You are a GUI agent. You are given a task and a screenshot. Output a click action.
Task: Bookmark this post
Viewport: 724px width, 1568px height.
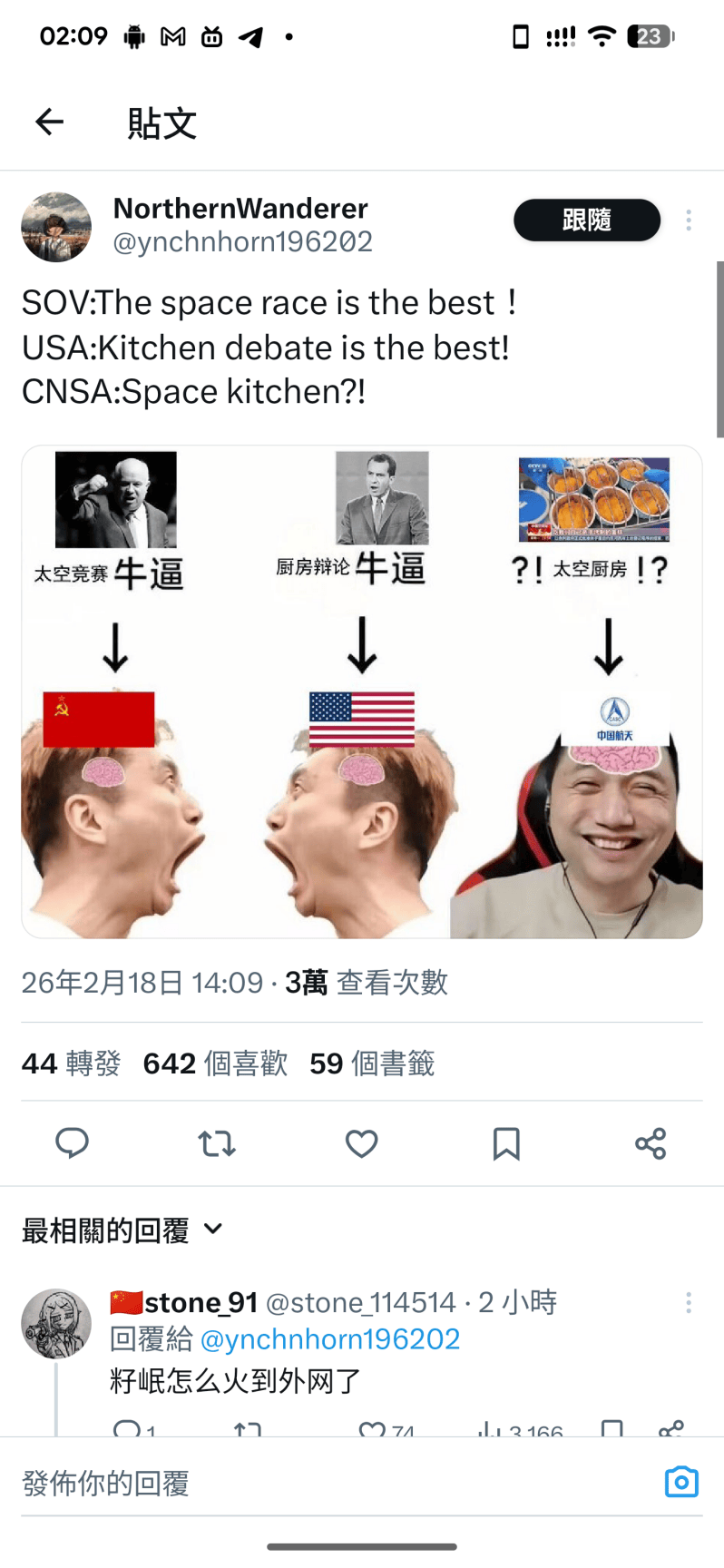(506, 1143)
